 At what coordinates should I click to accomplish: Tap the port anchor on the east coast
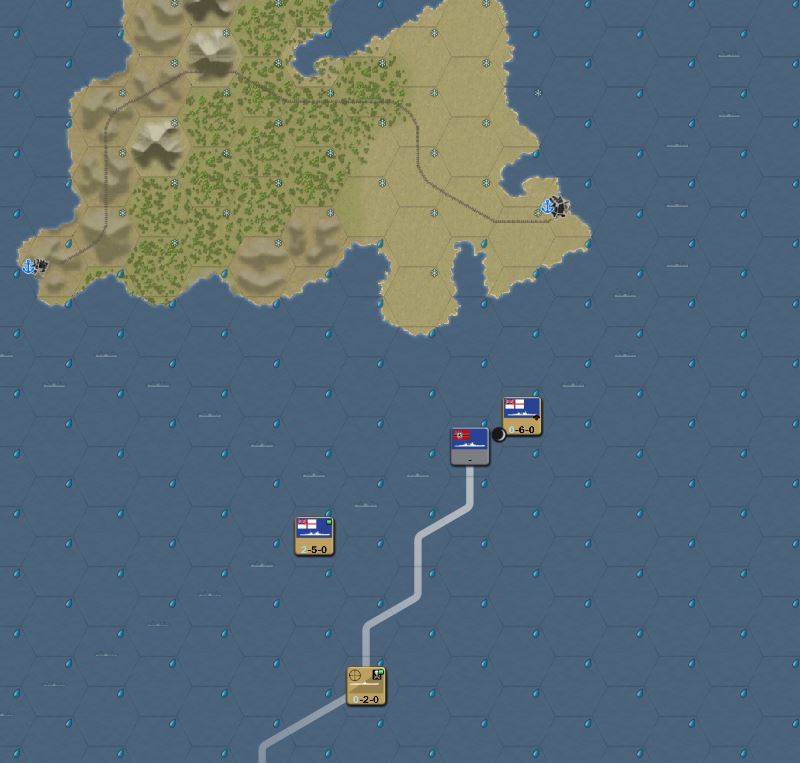pos(548,206)
